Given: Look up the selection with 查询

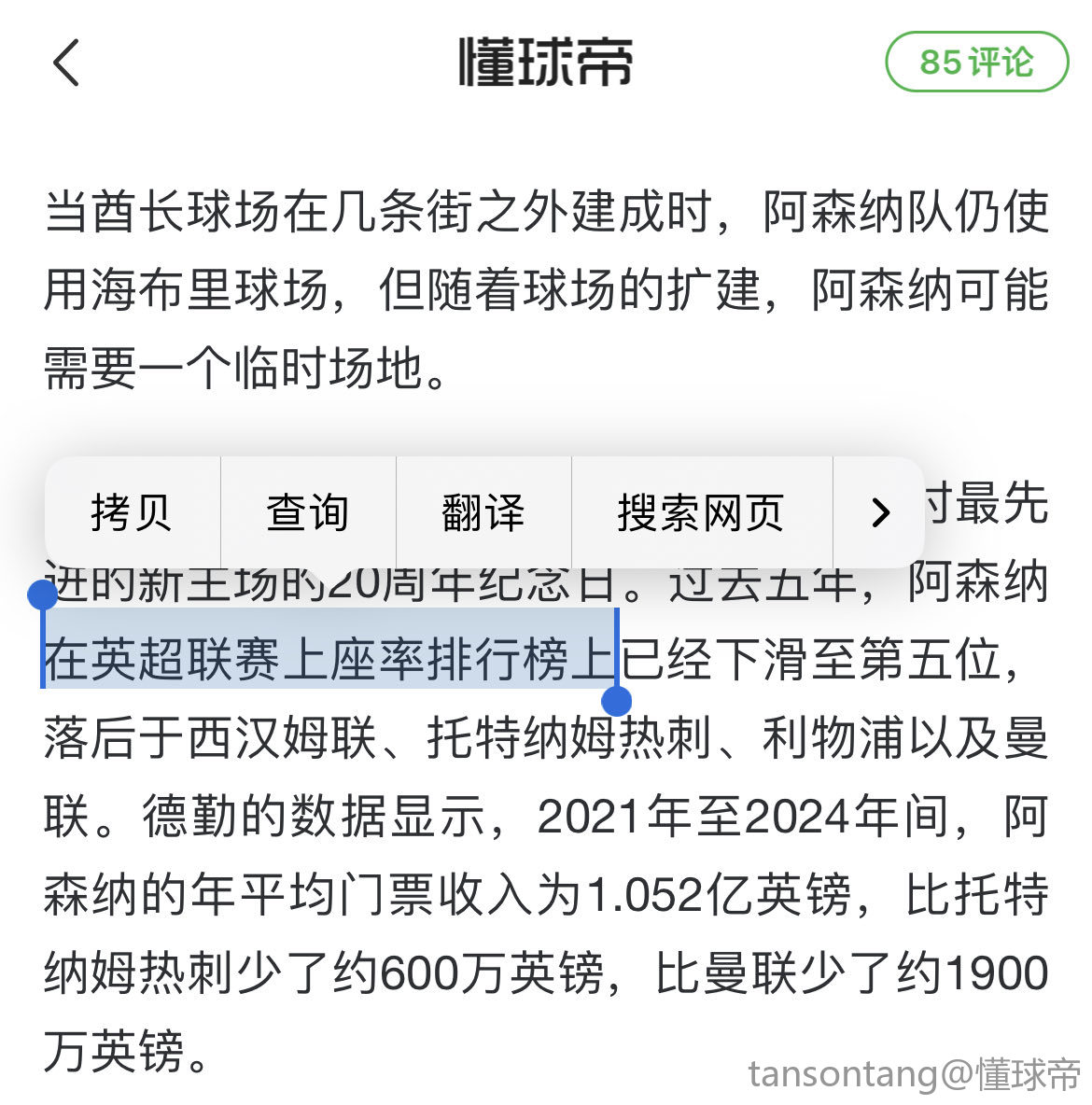Looking at the screenshot, I should click(x=308, y=512).
